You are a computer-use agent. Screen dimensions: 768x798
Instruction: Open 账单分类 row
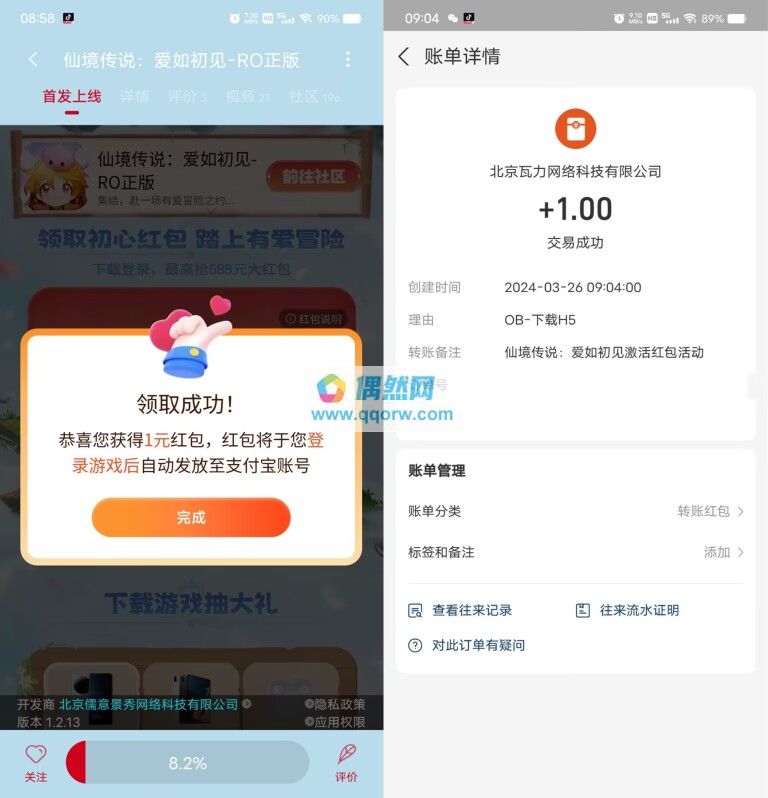575,511
